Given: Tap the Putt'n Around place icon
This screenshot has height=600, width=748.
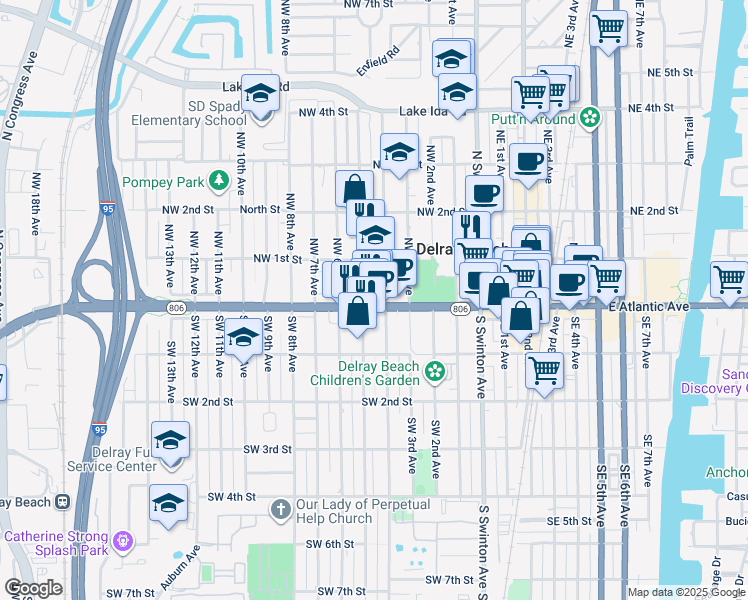Looking at the screenshot, I should pos(590,118).
